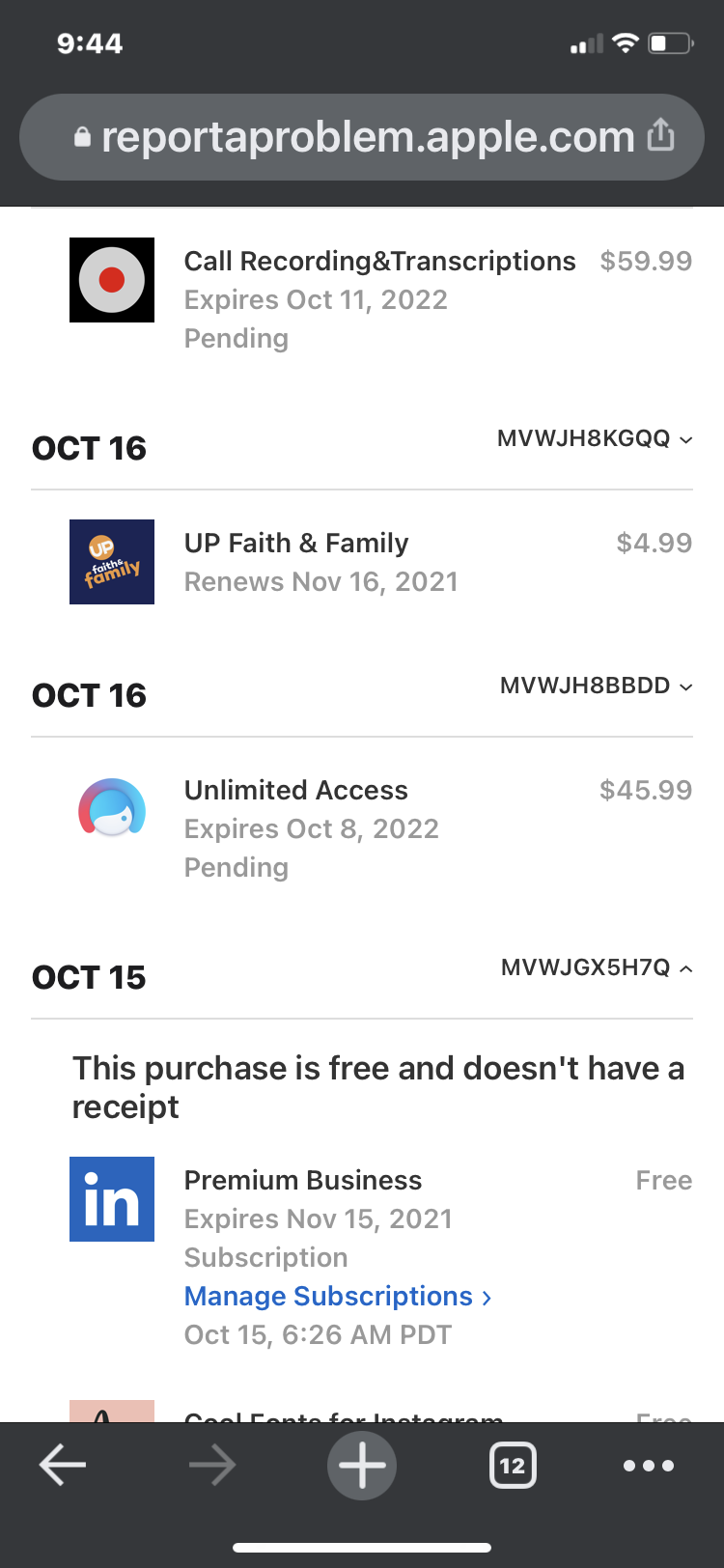The height and width of the screenshot is (1568, 724).
Task: Tap the UP Faith & Family app icon
Action: pyautogui.click(x=111, y=562)
